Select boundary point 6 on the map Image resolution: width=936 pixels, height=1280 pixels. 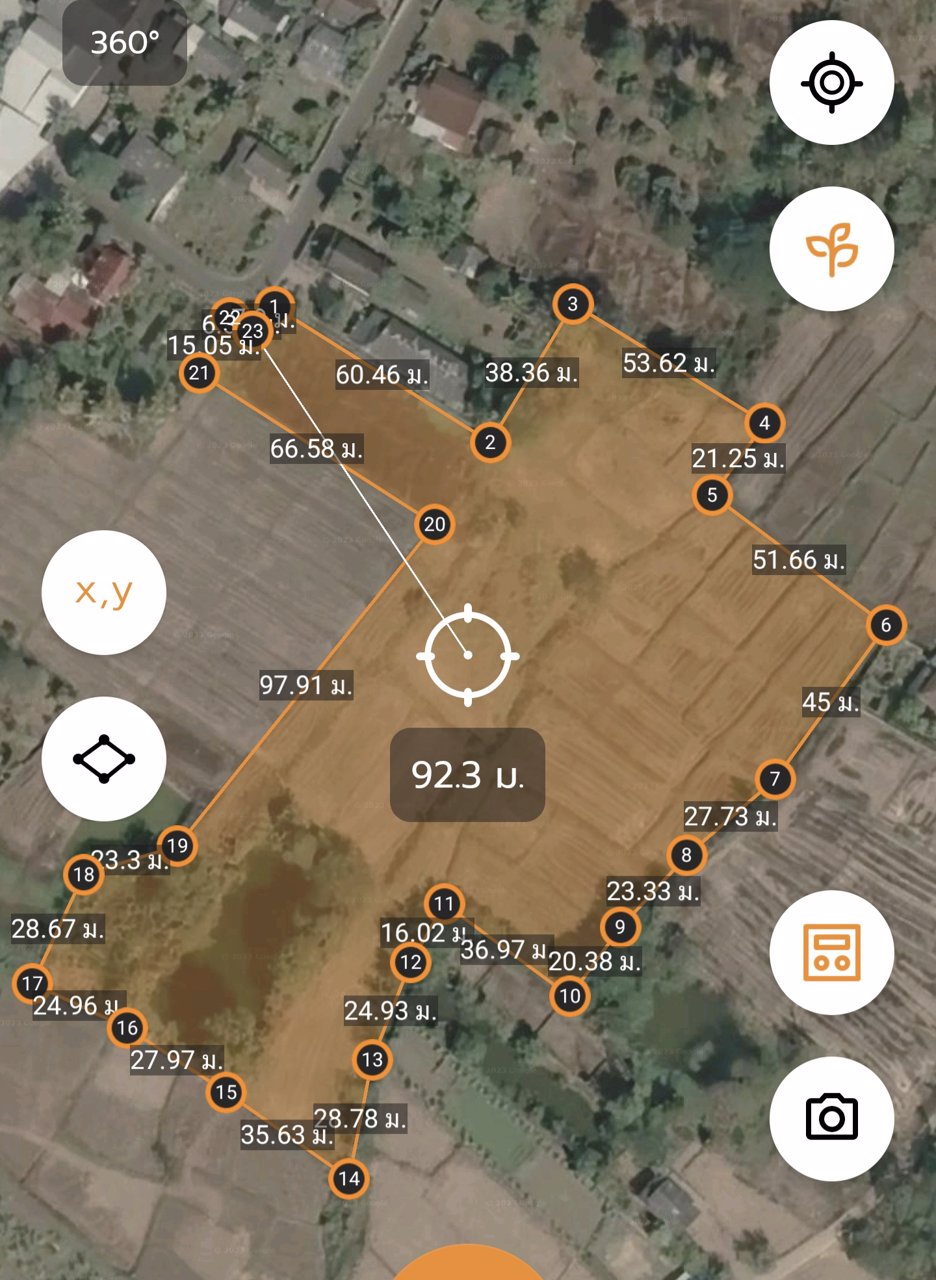[885, 626]
